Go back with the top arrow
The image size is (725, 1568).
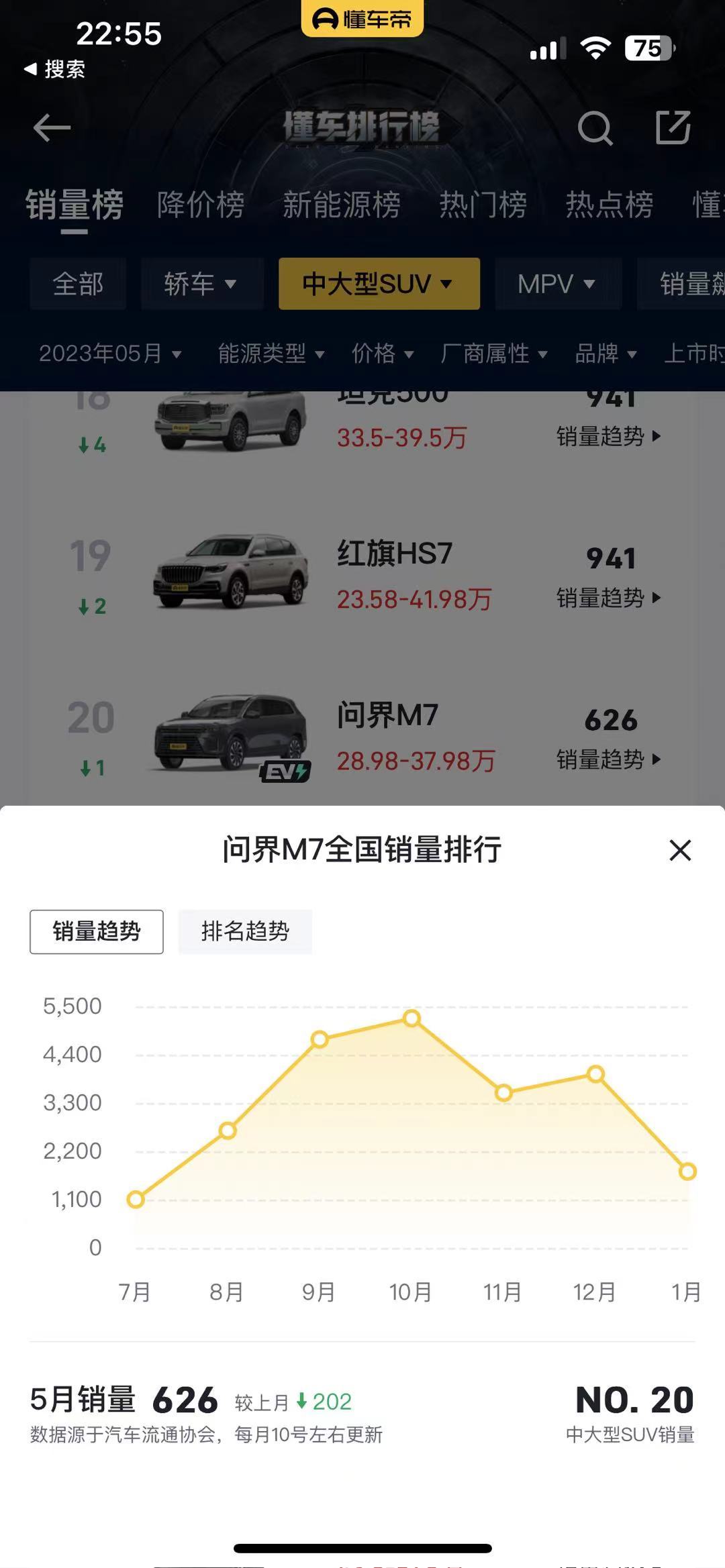click(x=52, y=127)
